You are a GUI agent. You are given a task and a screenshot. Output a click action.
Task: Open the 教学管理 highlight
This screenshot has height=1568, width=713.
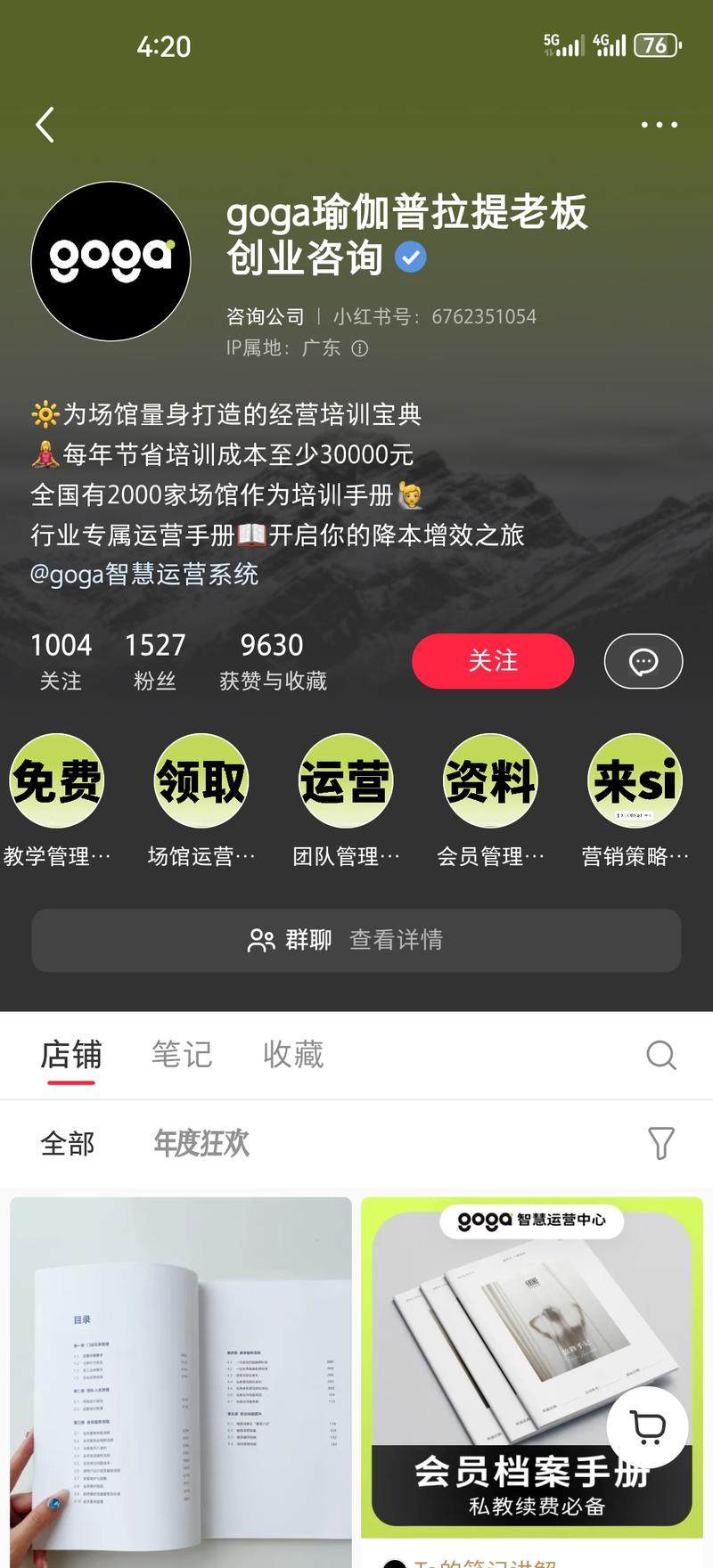tap(57, 782)
